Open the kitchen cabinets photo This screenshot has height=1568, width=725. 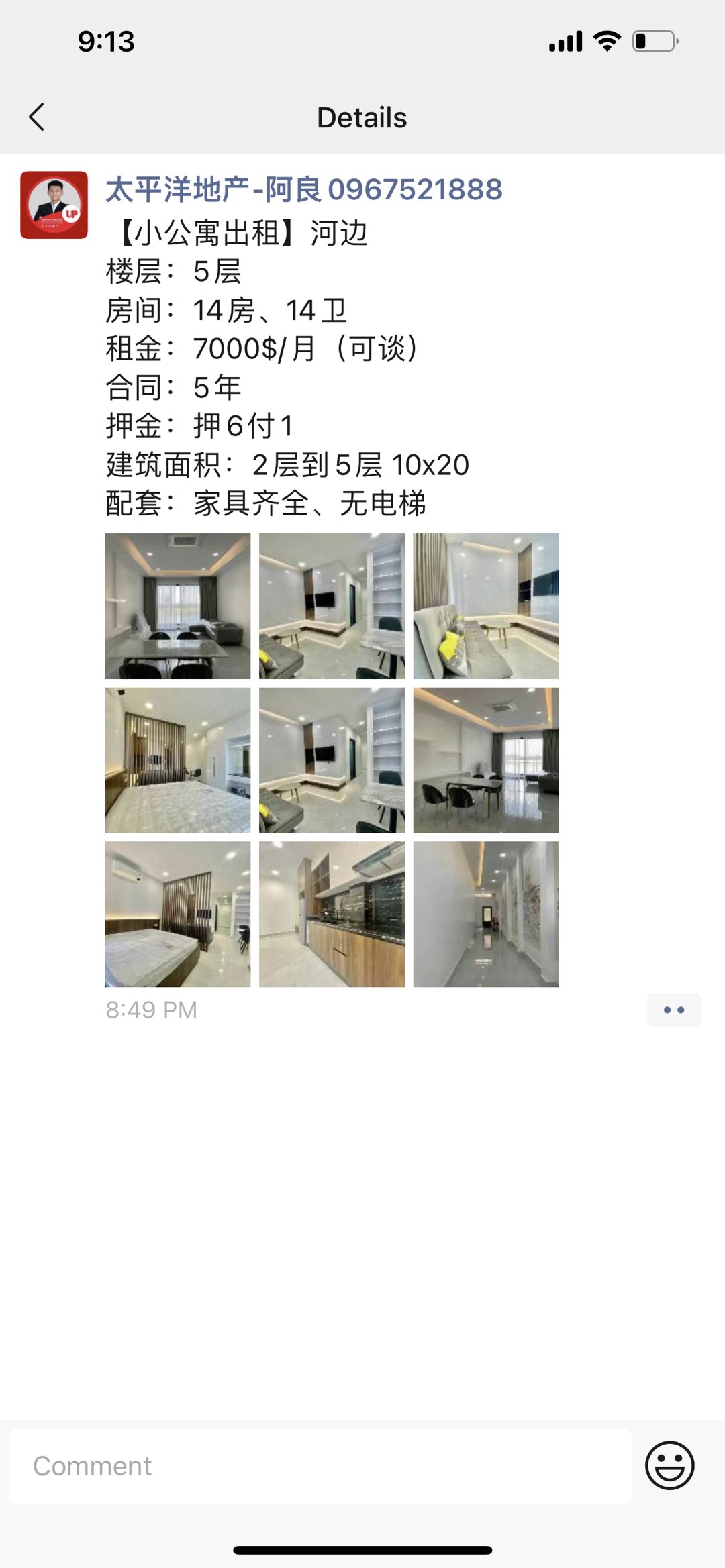[x=332, y=914]
